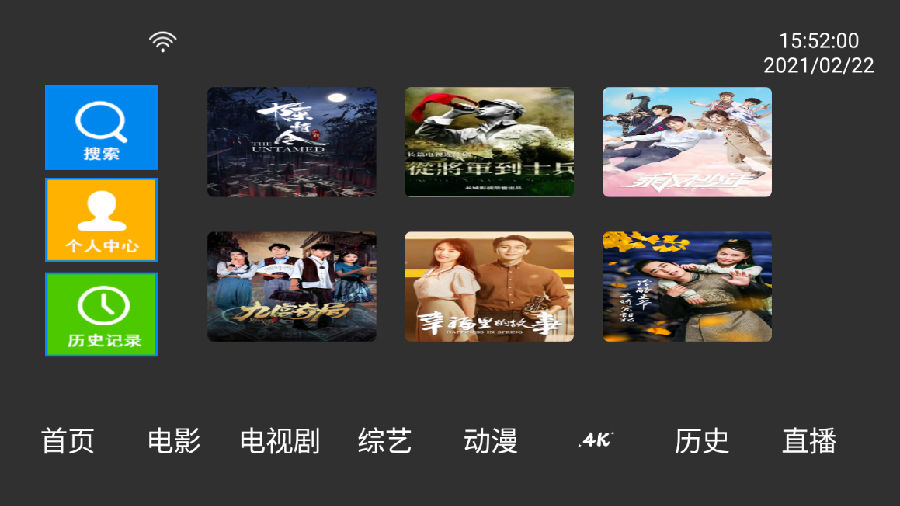Image resolution: width=900 pixels, height=506 pixels.
Task: Open the costume drama poster with yellow flowers
Action: coord(687,286)
